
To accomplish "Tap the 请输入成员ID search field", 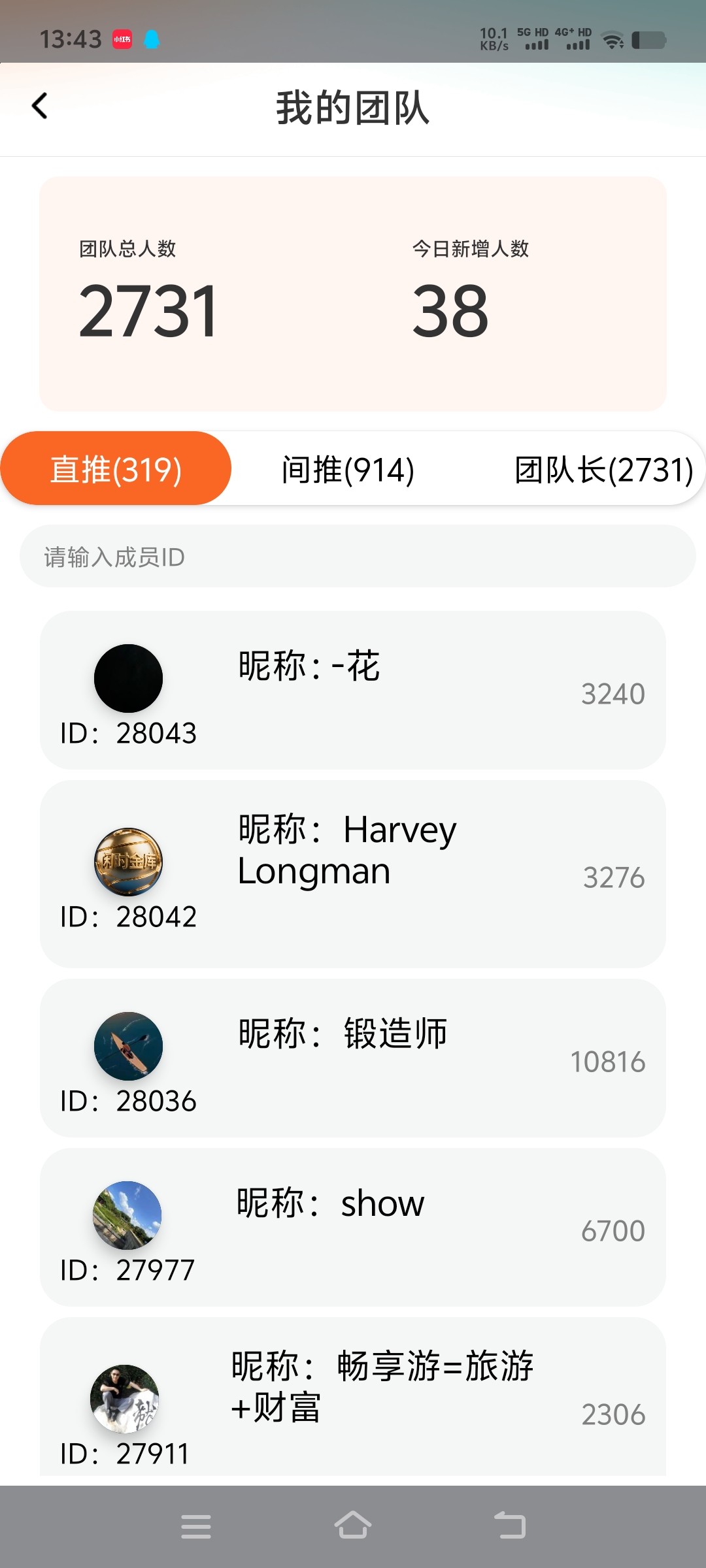I will 353,557.
